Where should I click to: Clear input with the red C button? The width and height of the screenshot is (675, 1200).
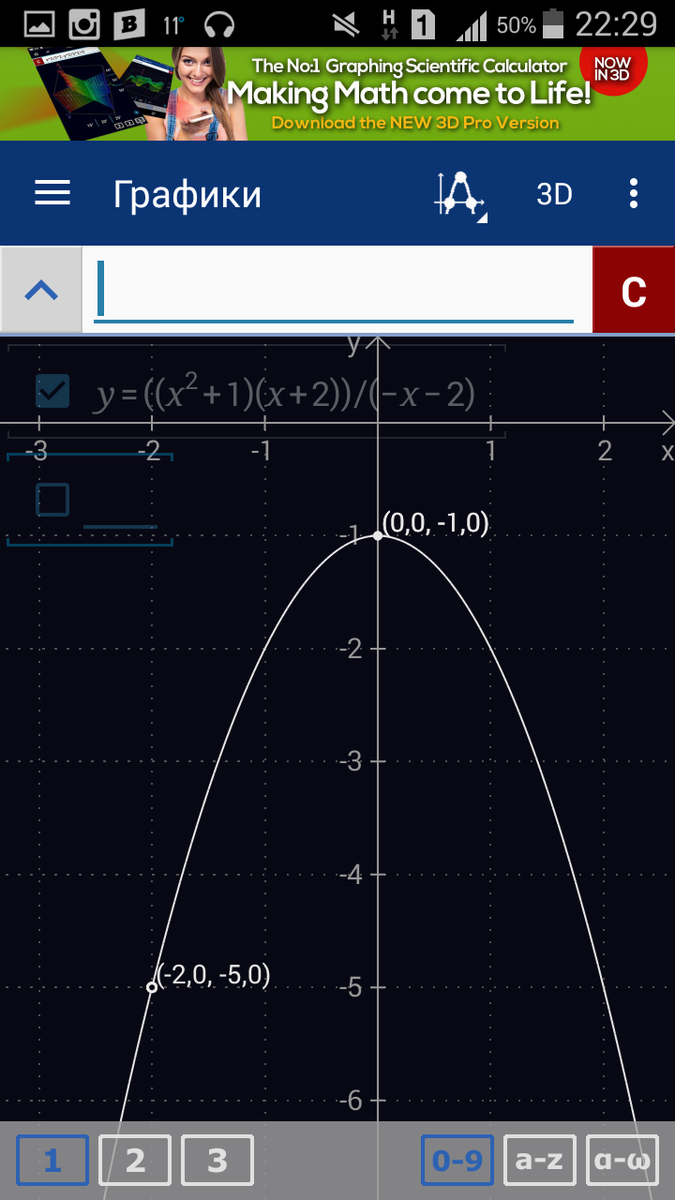(634, 291)
